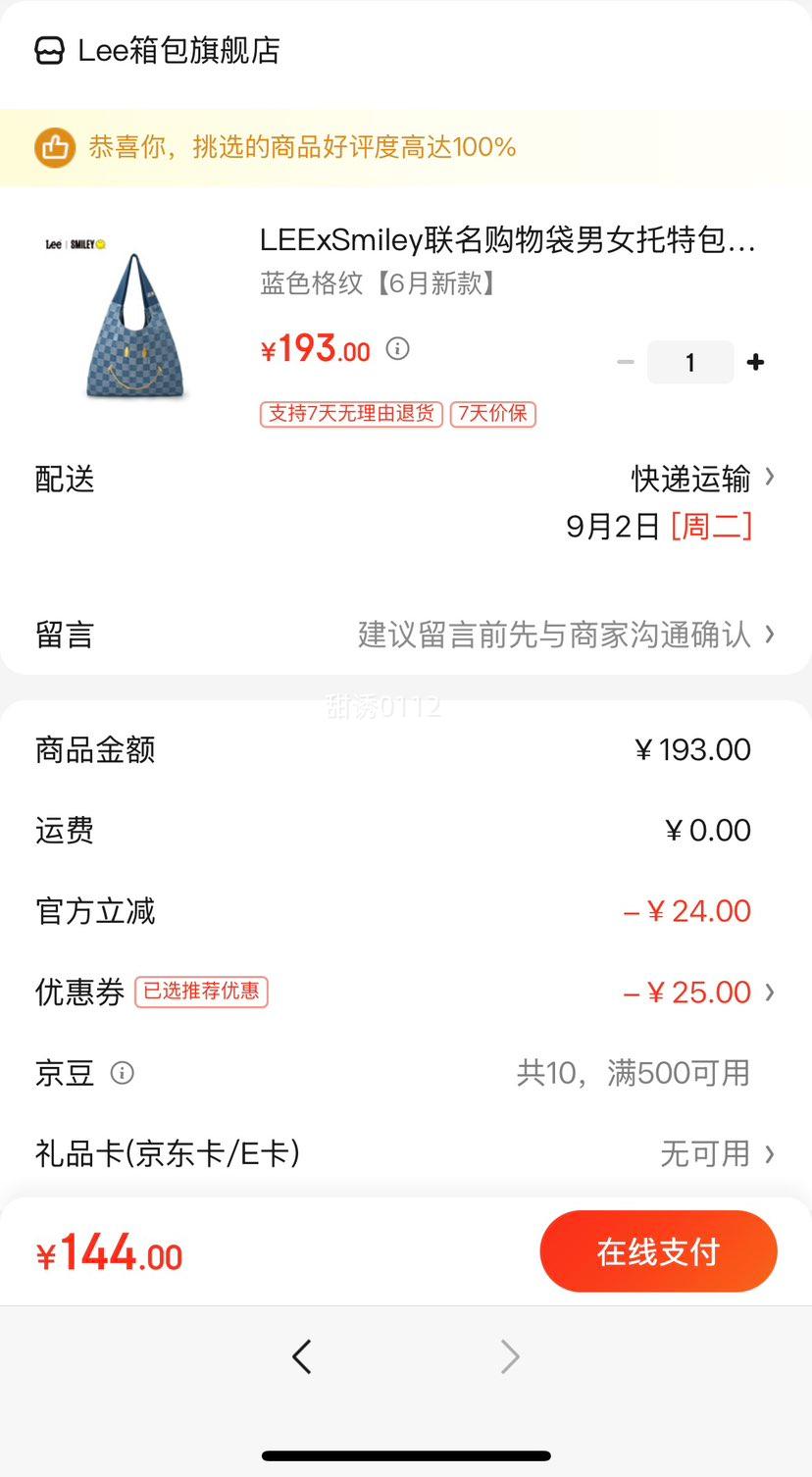Increase the item quantity with the plus button
The width and height of the screenshot is (812, 1477).
(x=755, y=362)
